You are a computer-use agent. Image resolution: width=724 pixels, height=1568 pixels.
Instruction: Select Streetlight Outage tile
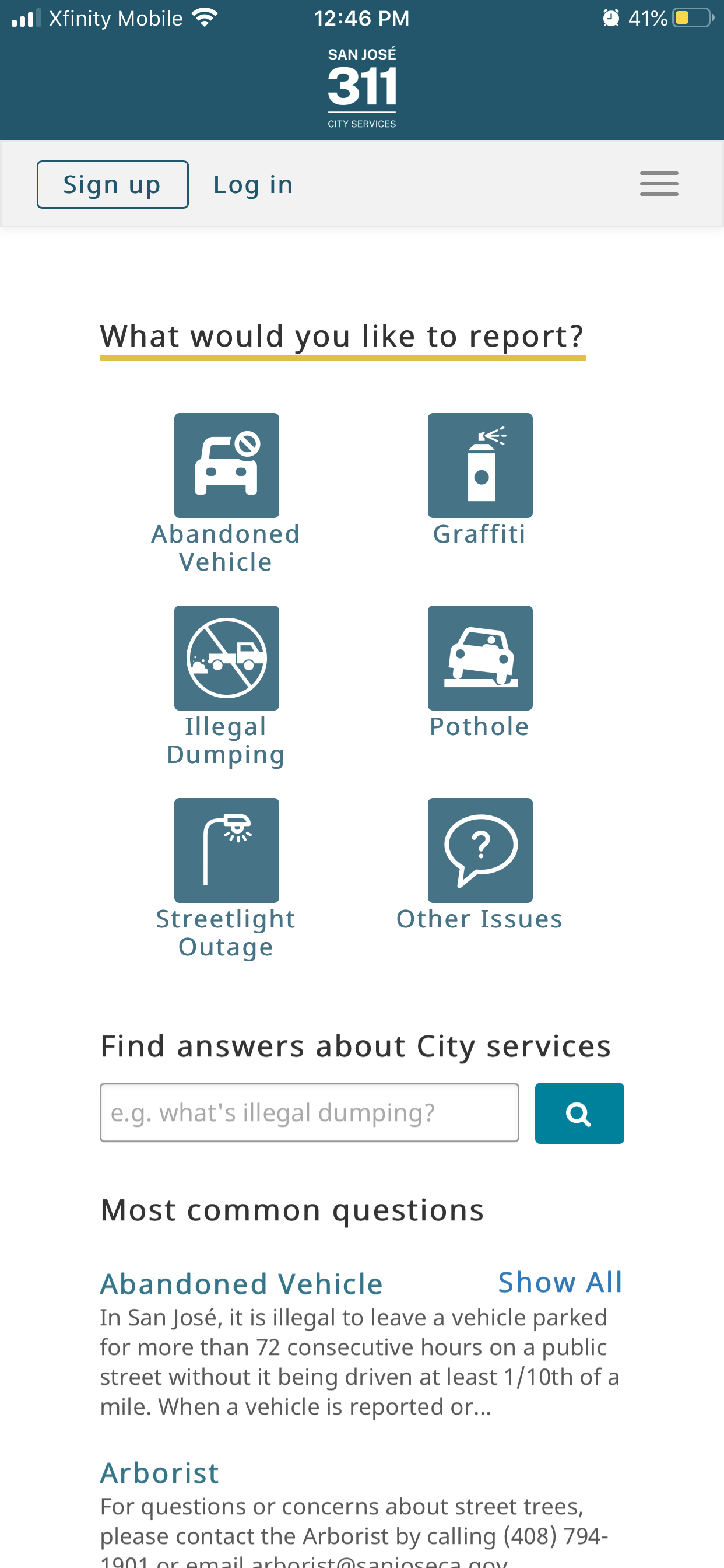[x=226, y=878]
